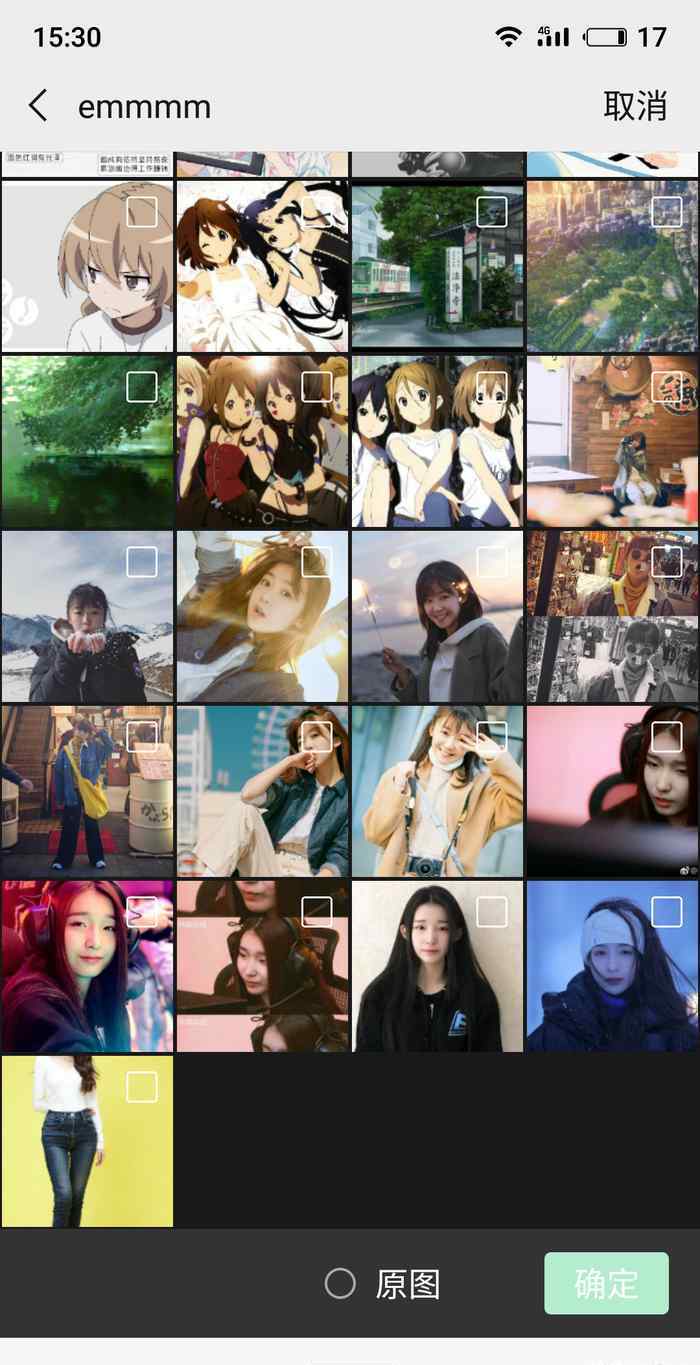The width and height of the screenshot is (700, 1365).
Task: Select checkbox on snowy mountain girl photo
Action: tap(142, 562)
